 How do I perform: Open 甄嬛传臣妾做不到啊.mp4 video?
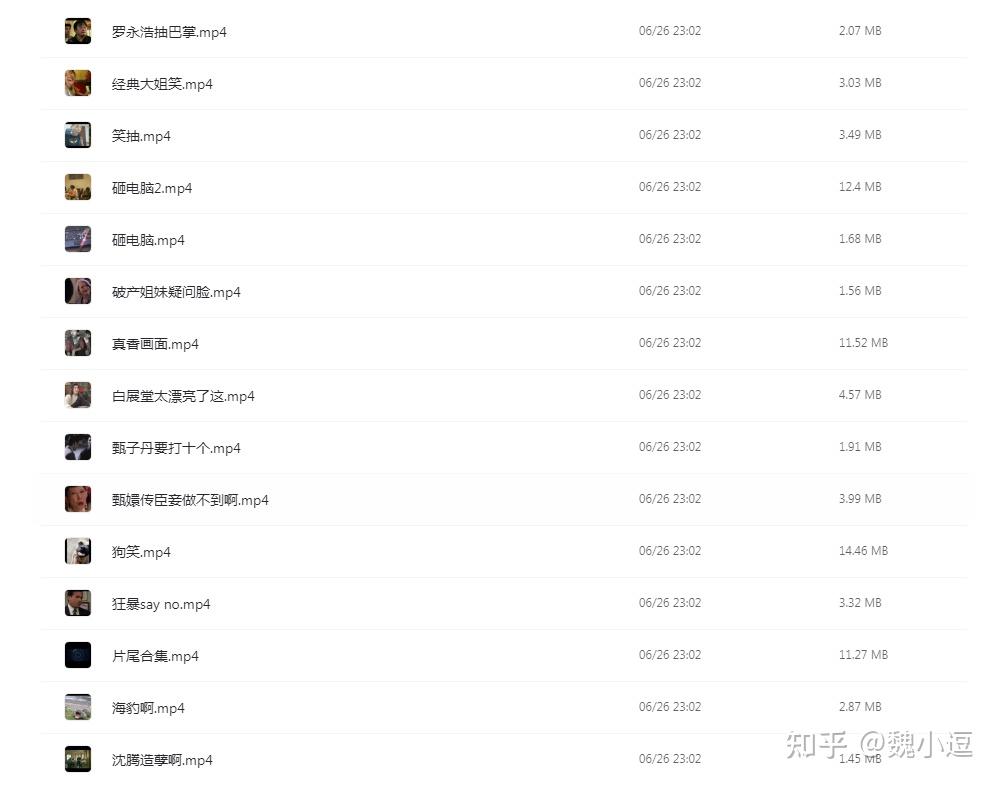[190, 500]
